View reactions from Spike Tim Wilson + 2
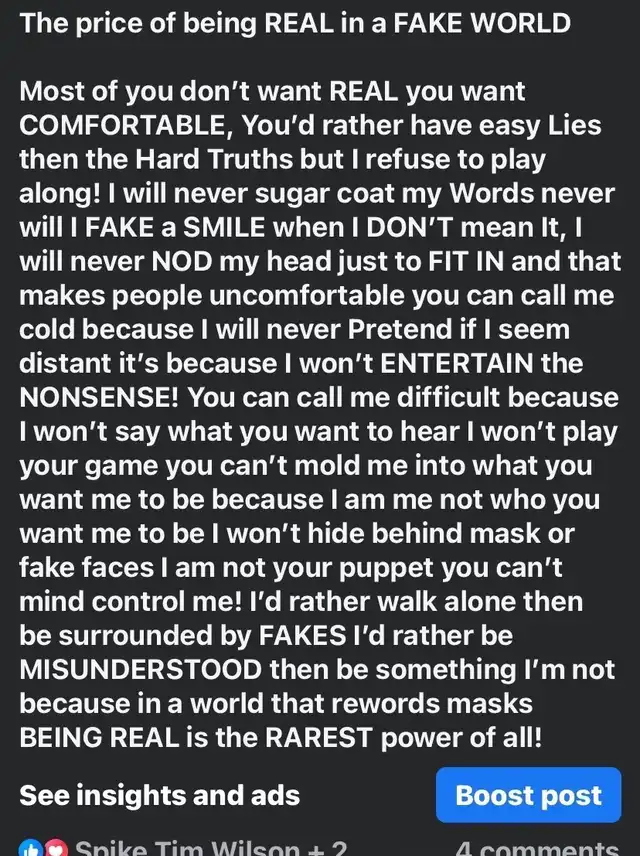Image resolution: width=640 pixels, height=856 pixels. pyautogui.click(x=200, y=848)
